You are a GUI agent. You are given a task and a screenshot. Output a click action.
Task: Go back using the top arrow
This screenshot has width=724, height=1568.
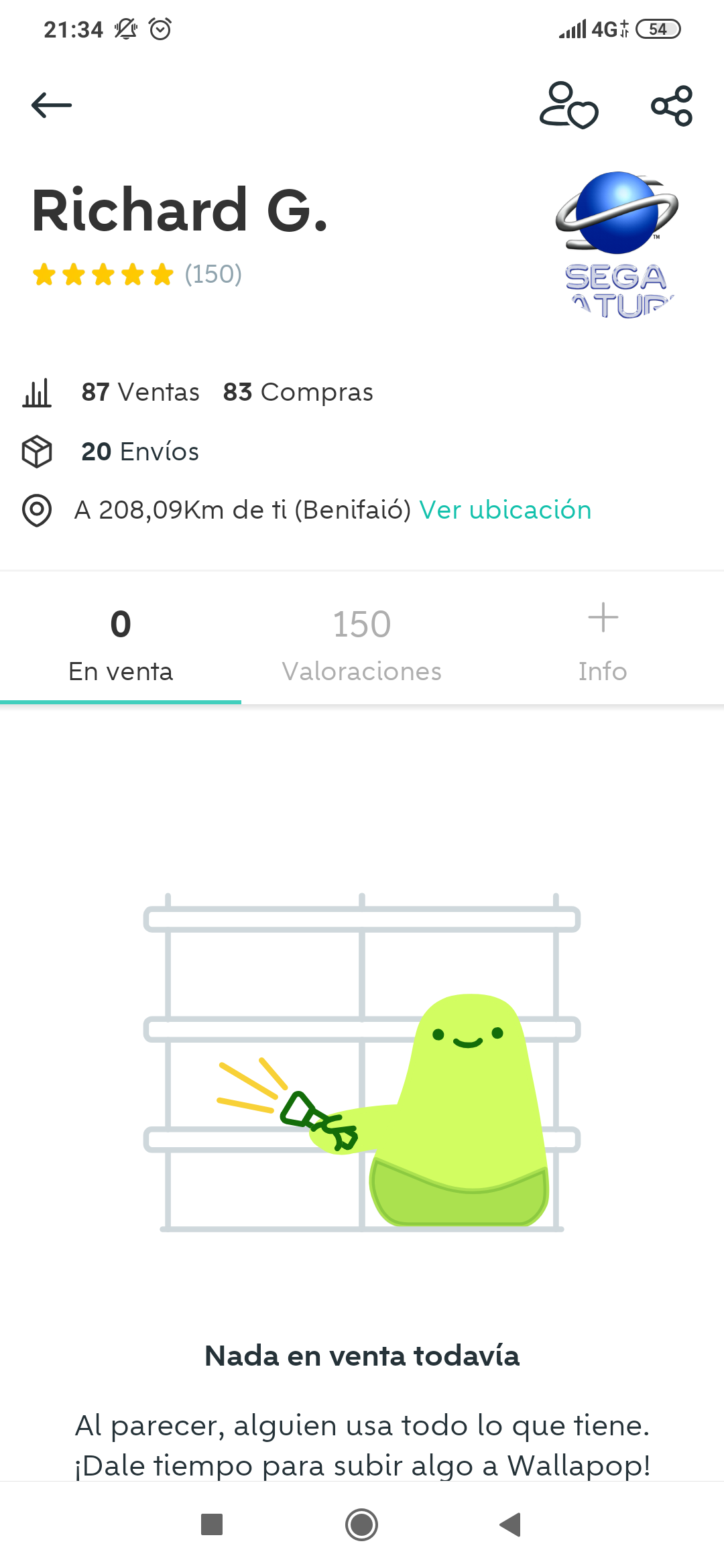pyautogui.click(x=52, y=105)
